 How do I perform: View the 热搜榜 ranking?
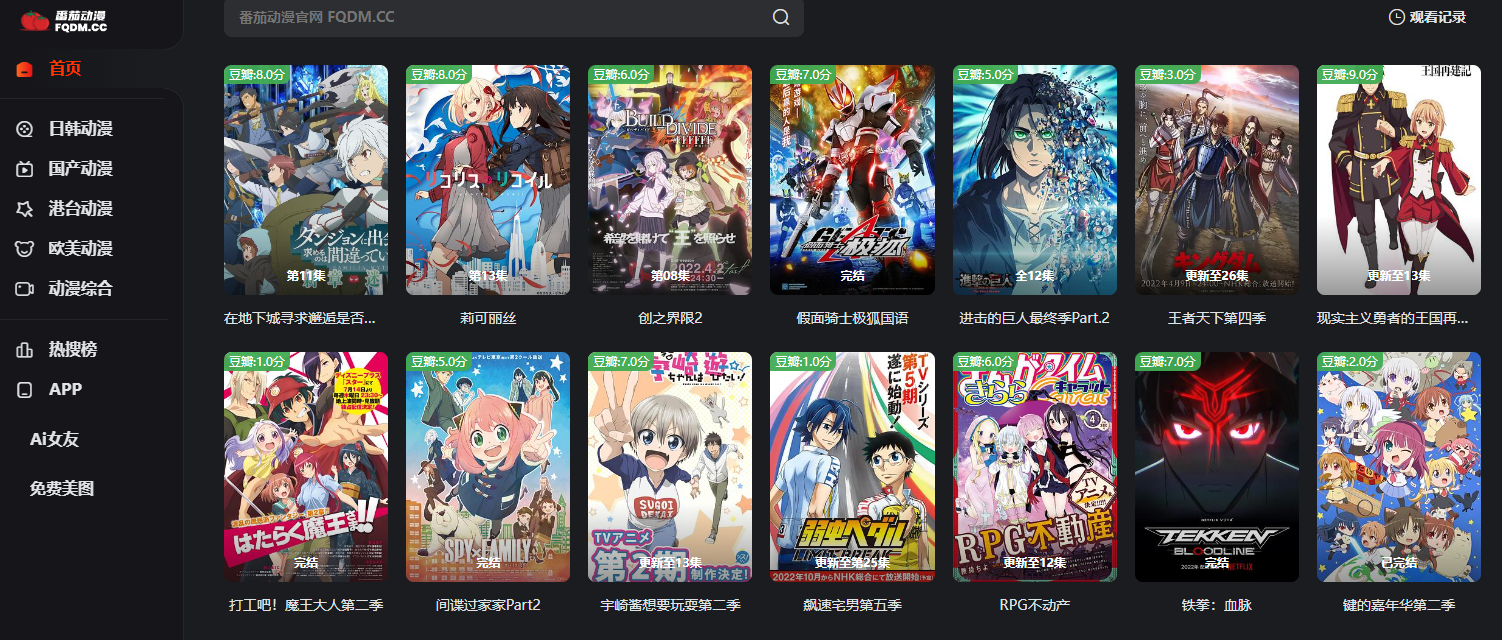[x=72, y=350]
